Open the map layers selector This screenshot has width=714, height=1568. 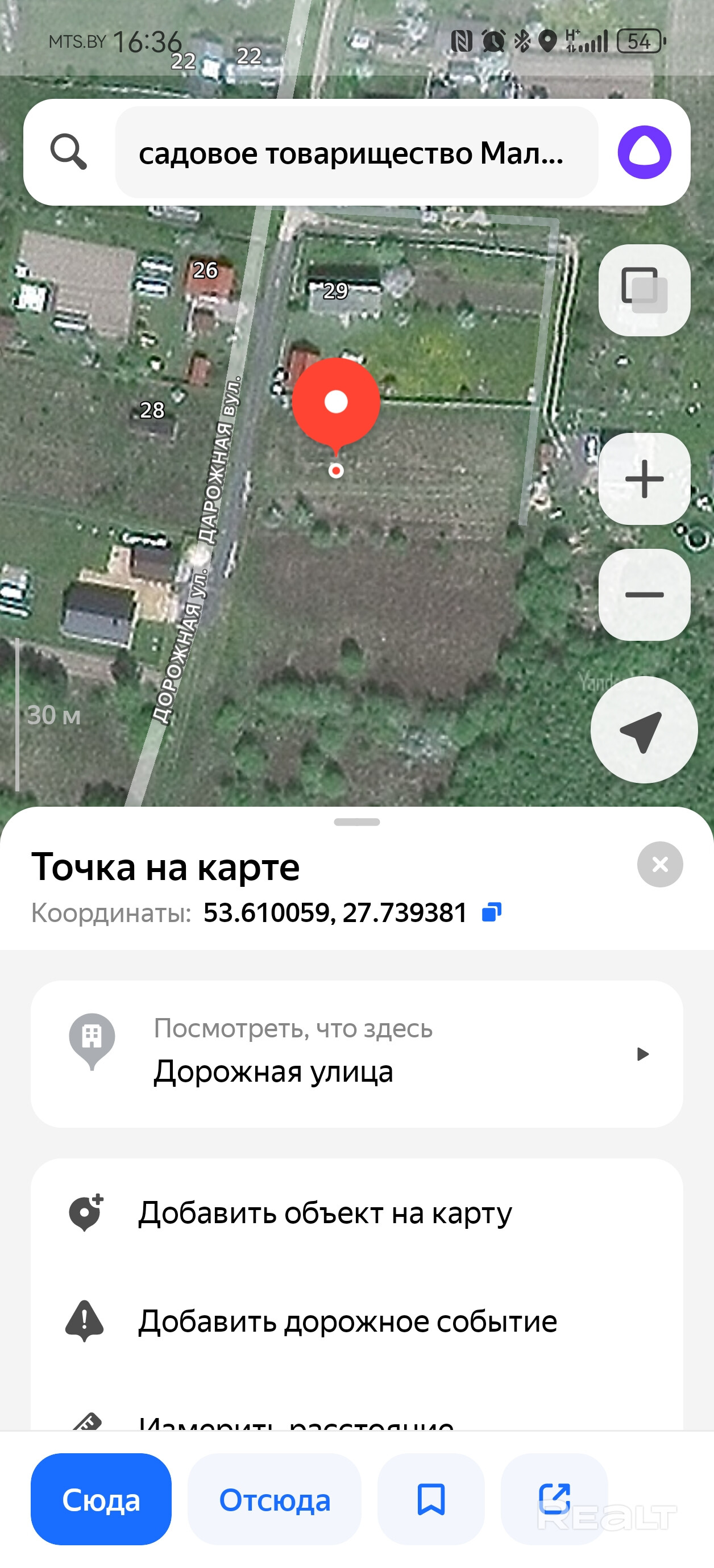pos(644,290)
